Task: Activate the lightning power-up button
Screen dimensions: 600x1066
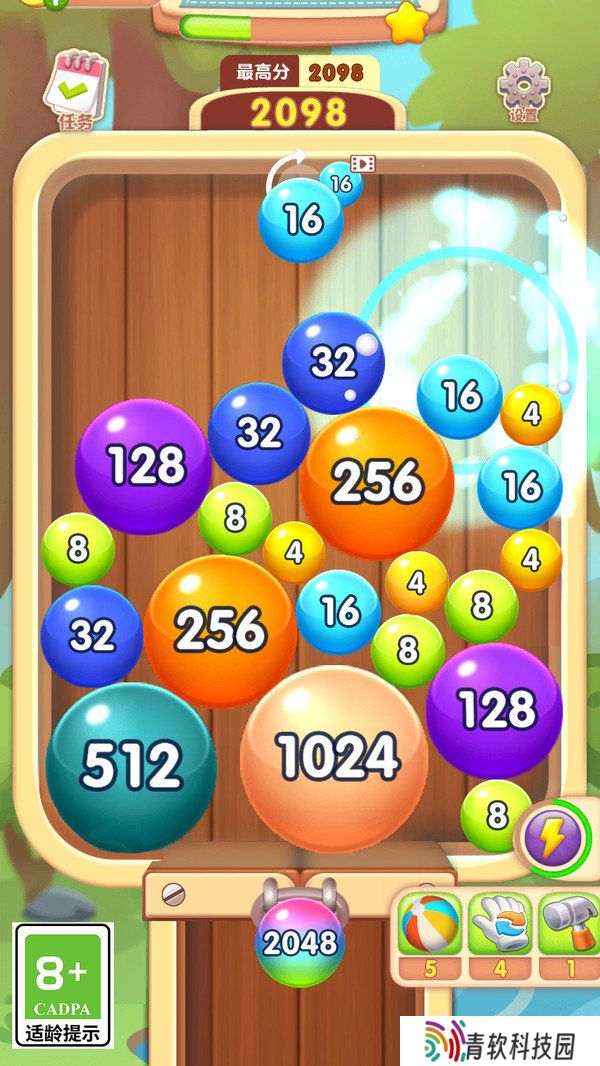Action: [x=551, y=838]
